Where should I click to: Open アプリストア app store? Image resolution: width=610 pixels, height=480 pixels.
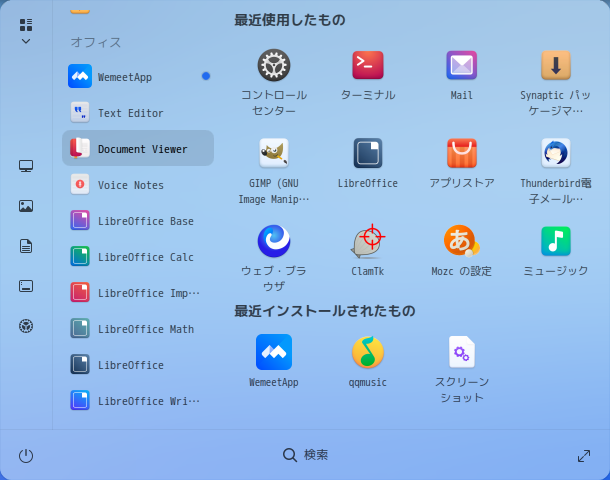click(x=461, y=154)
